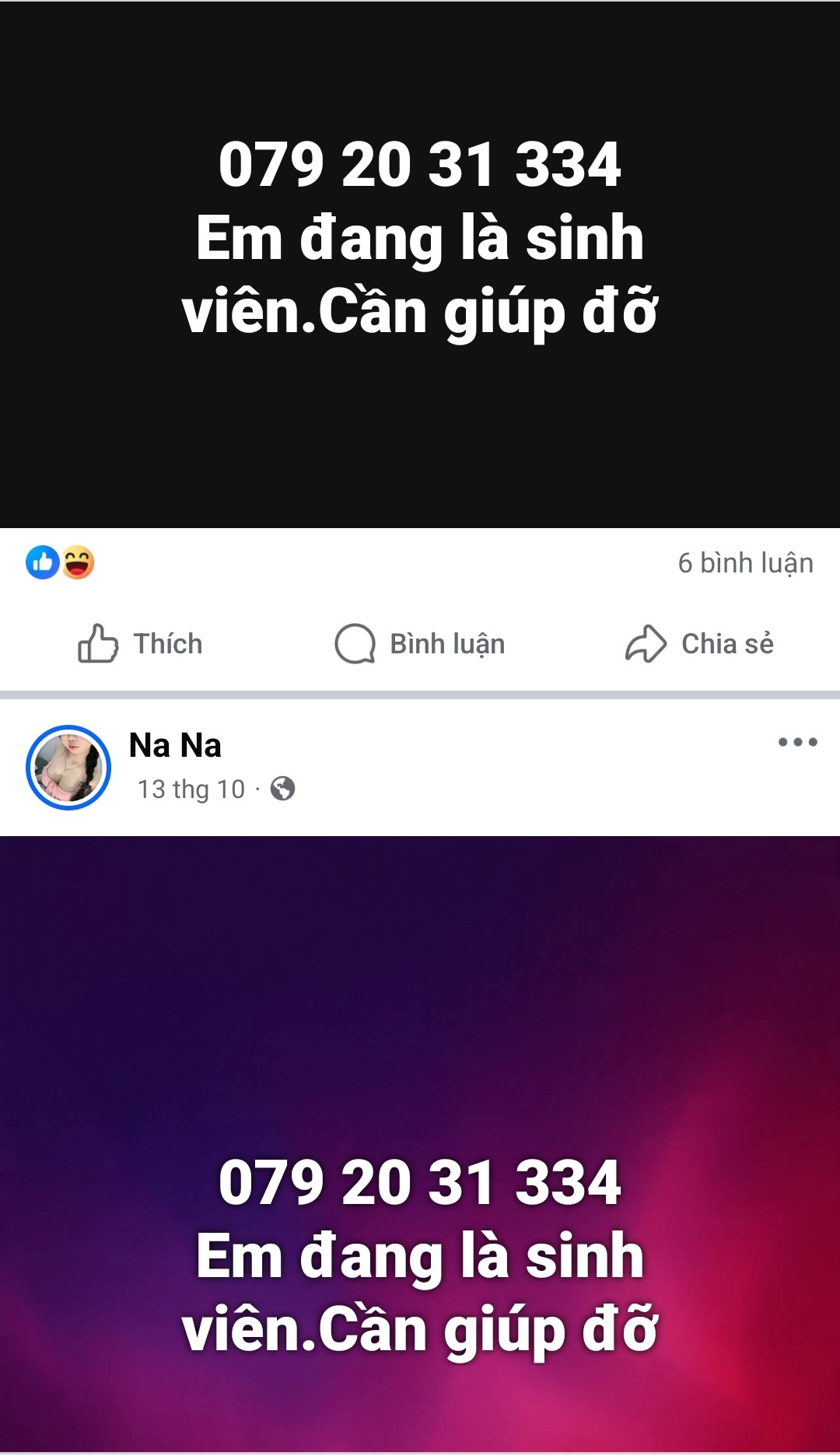The image size is (840, 1456).
Task: Open Na Na's profile by name
Action: click(x=175, y=745)
